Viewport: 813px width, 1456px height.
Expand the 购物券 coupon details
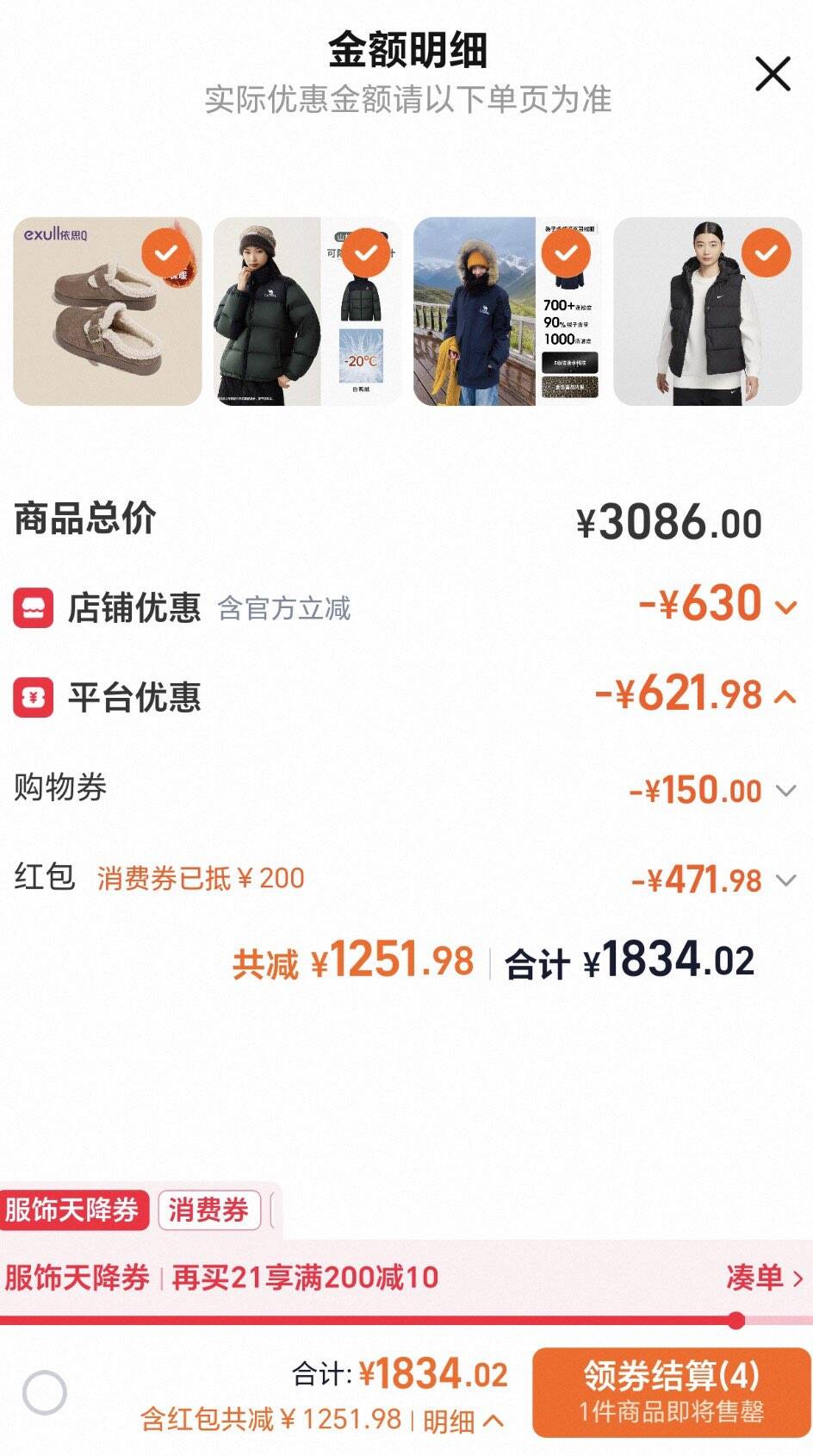coord(785,790)
